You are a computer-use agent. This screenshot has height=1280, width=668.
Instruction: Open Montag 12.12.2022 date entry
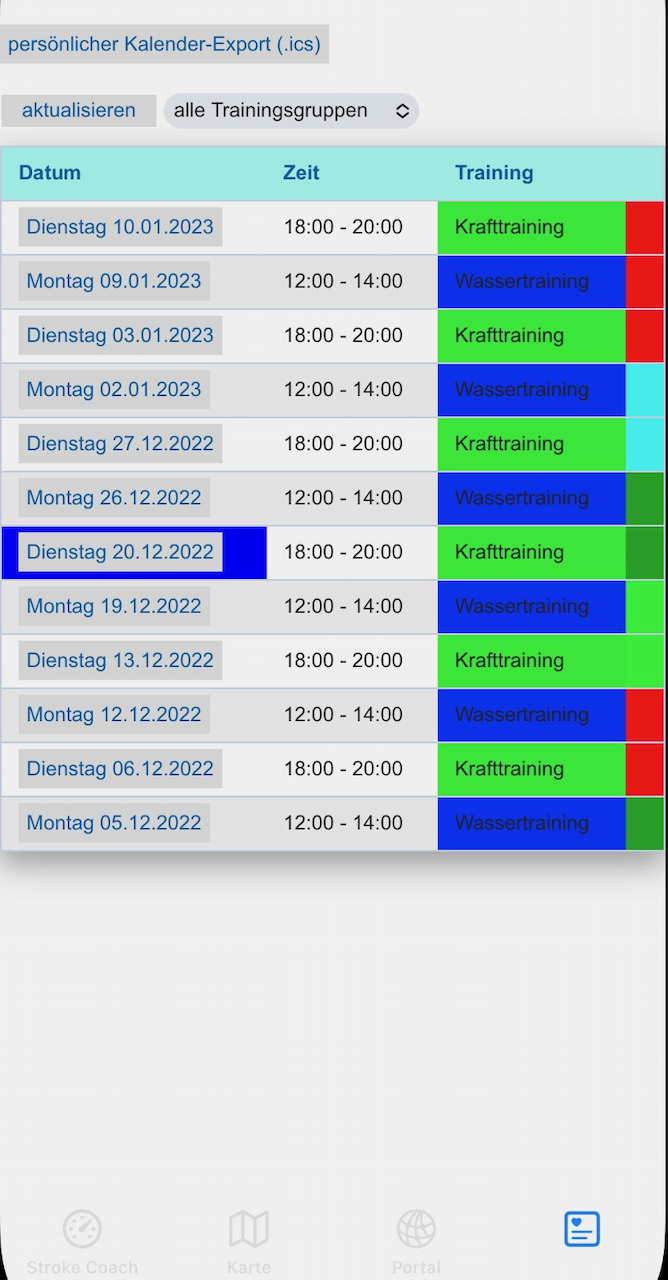point(114,714)
